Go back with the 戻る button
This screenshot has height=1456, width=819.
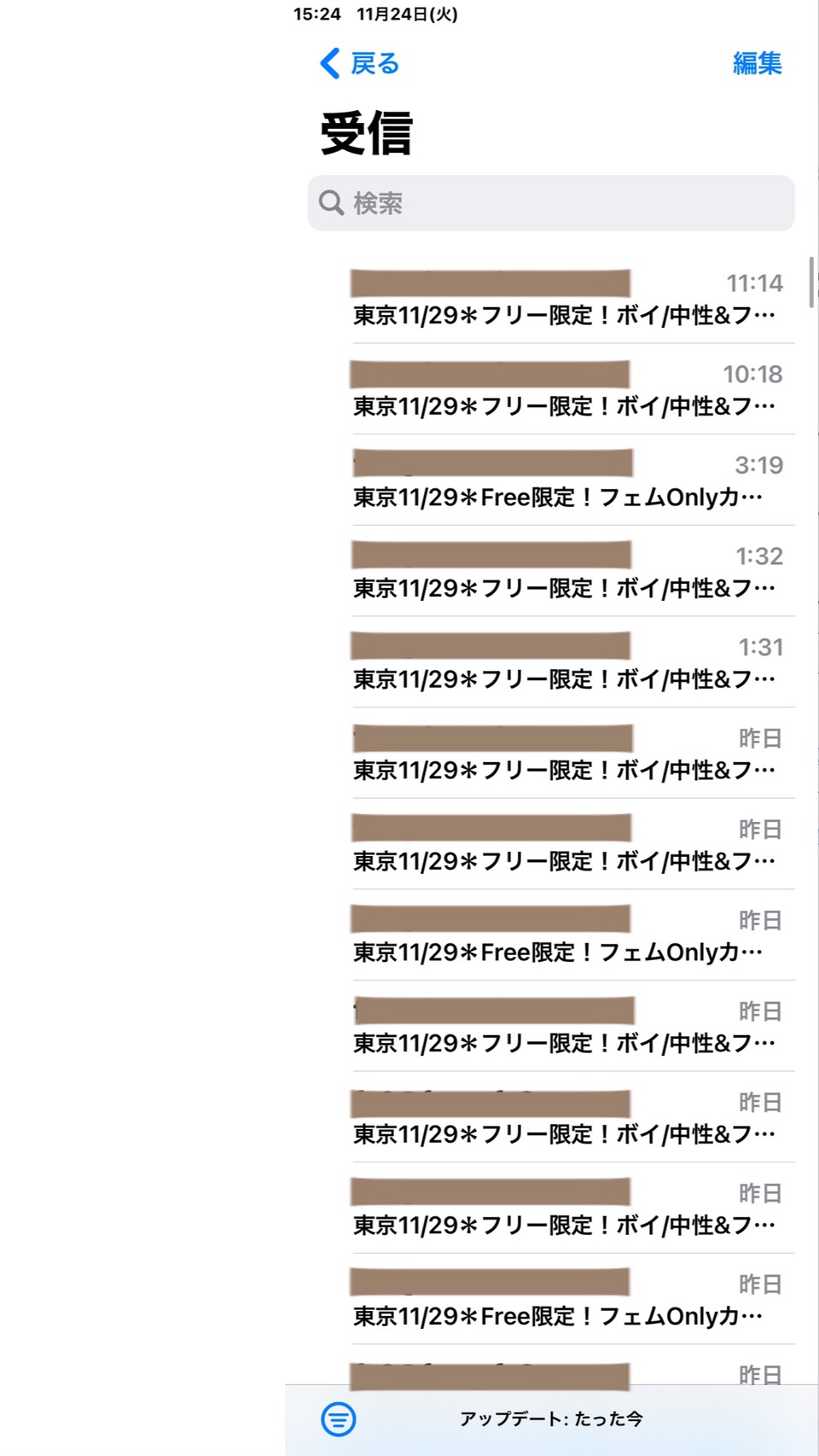point(359,63)
